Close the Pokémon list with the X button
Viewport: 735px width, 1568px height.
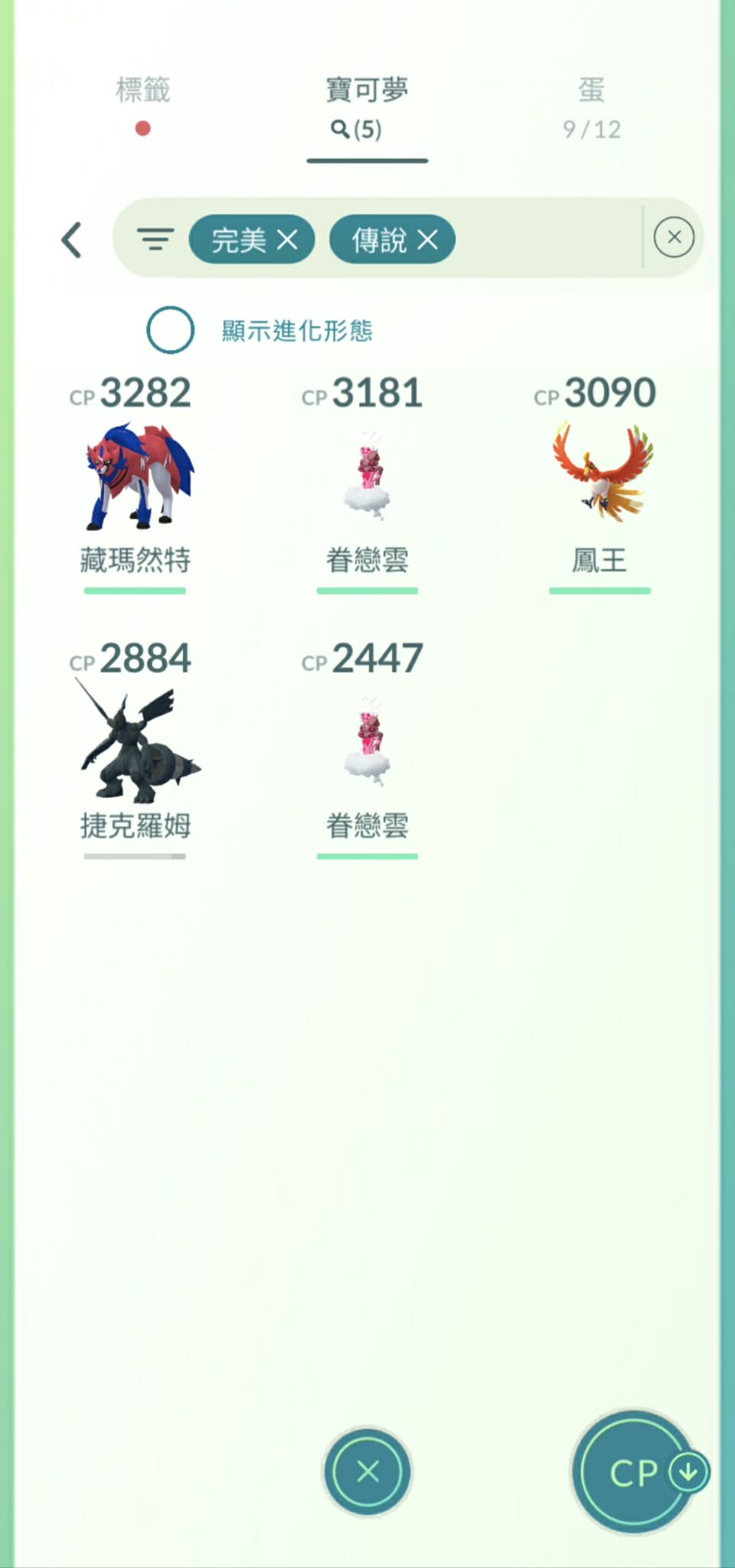pyautogui.click(x=367, y=1471)
